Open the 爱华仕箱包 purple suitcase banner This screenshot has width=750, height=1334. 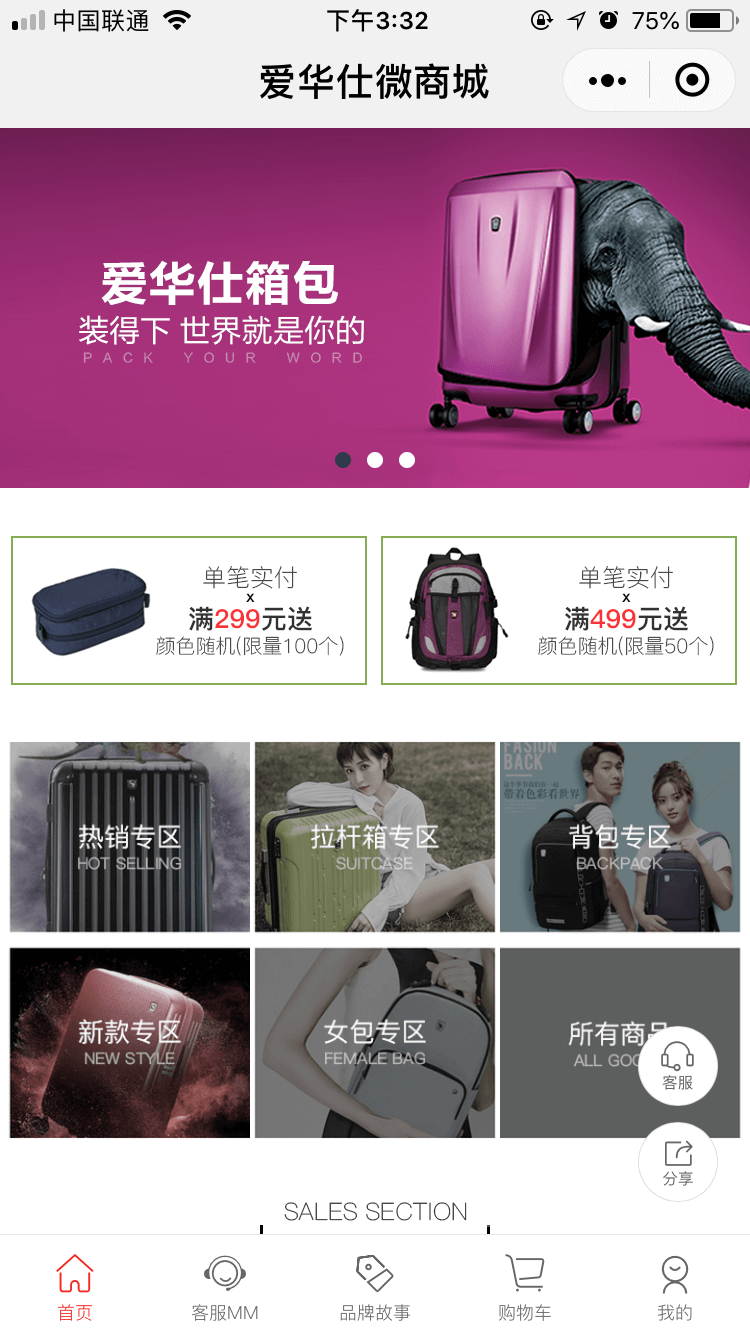coord(375,300)
